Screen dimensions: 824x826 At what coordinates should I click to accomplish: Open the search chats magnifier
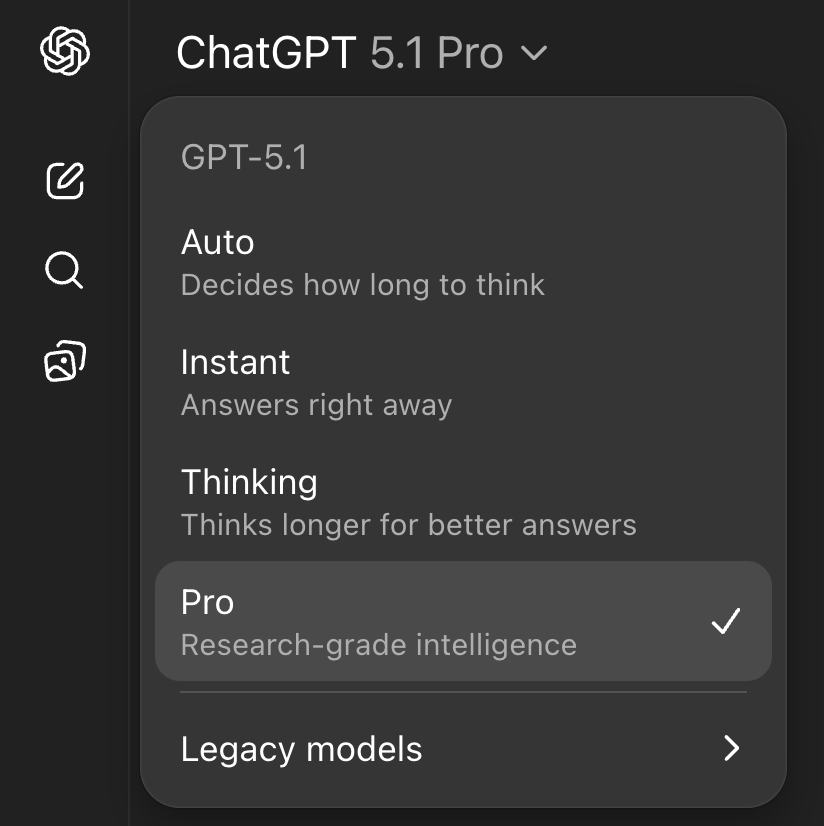click(64, 270)
